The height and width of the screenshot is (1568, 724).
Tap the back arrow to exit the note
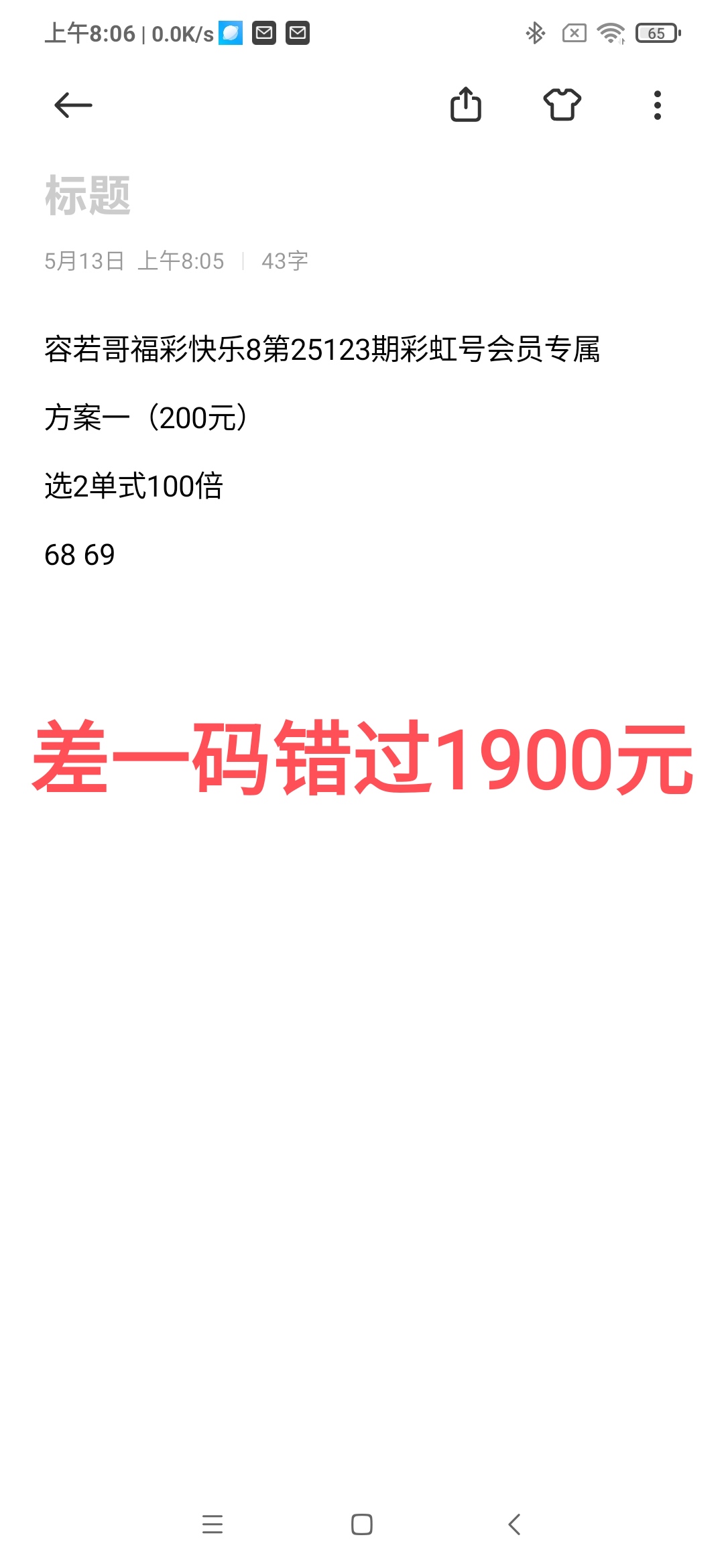point(74,105)
